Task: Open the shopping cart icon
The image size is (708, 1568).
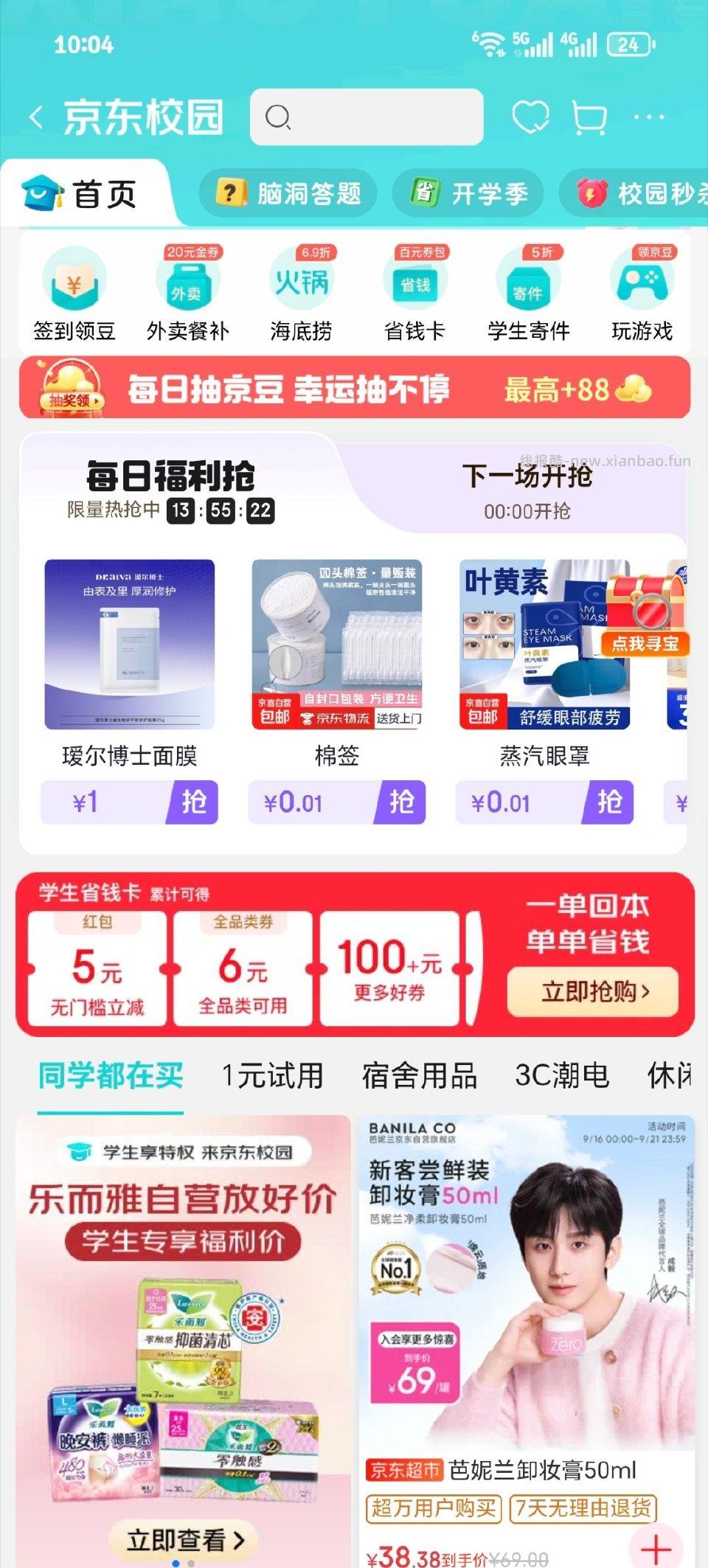Action: 590,116
